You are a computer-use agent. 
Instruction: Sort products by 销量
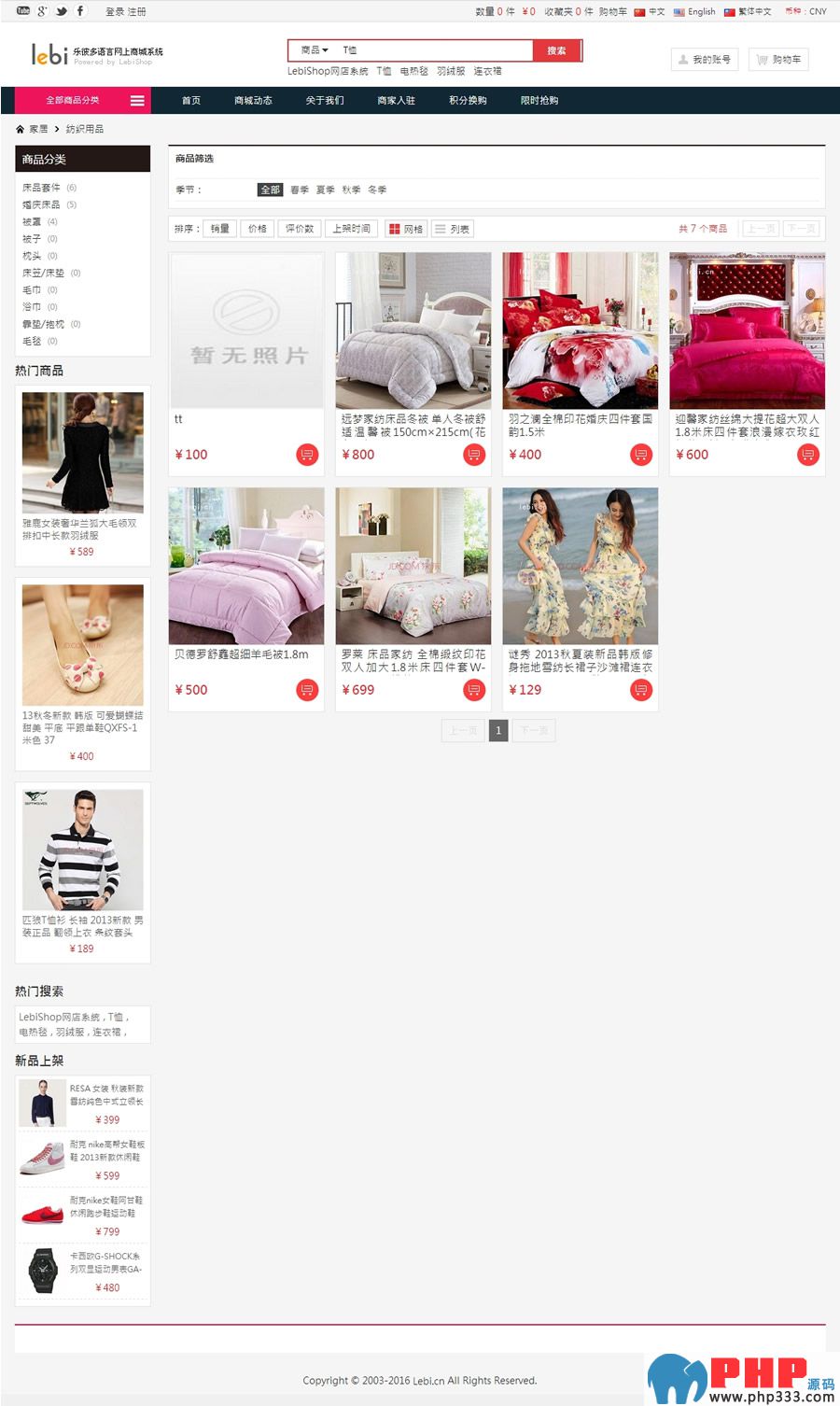(x=220, y=229)
